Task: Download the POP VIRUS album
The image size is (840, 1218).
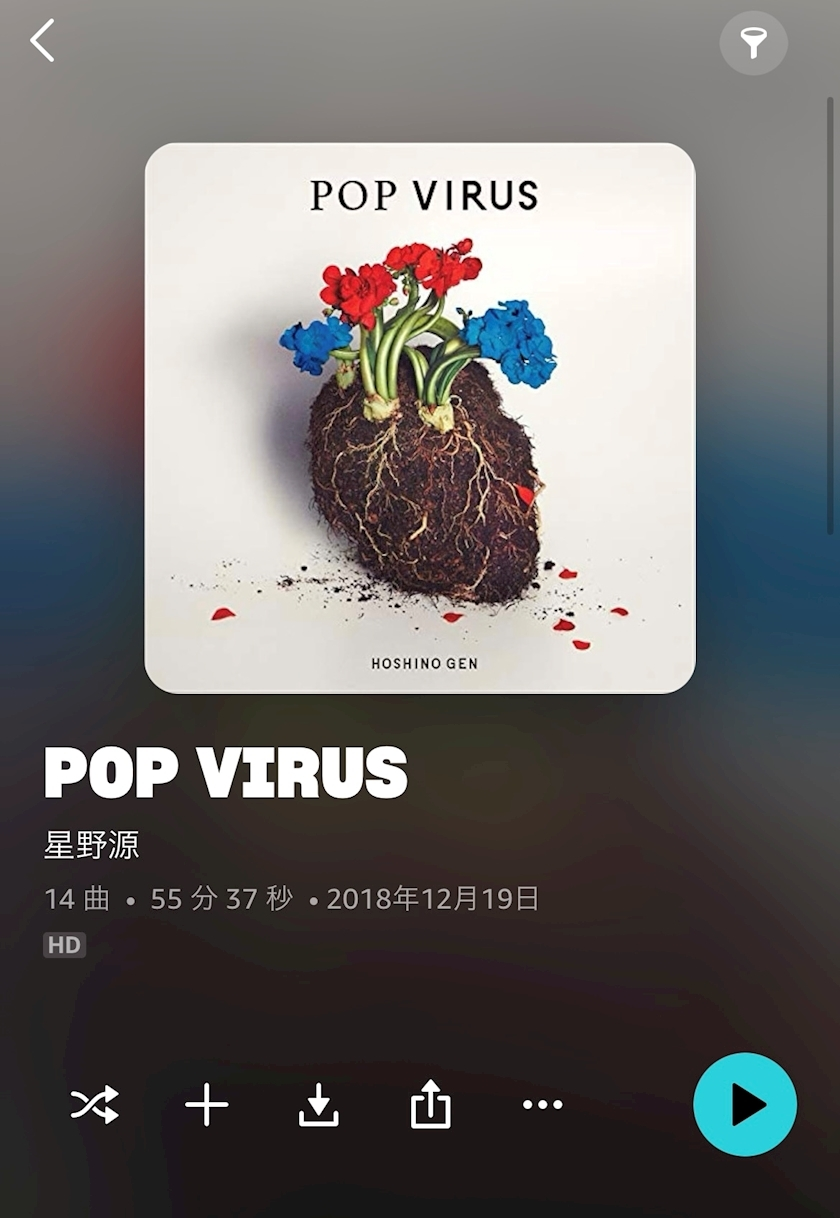Action: click(319, 1105)
